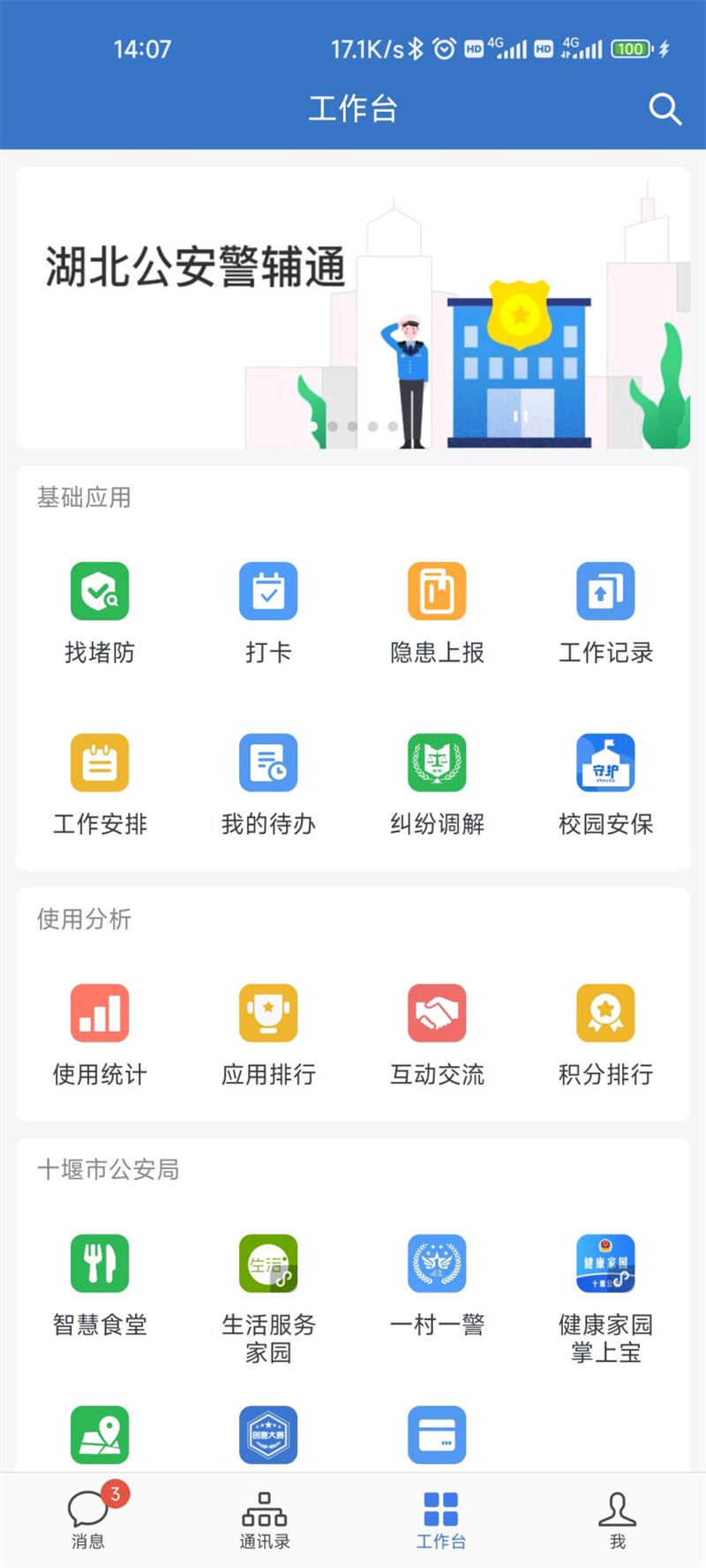This screenshot has width=706, height=1568.
Task: Select the 工作台 tab
Action: tap(440, 1519)
